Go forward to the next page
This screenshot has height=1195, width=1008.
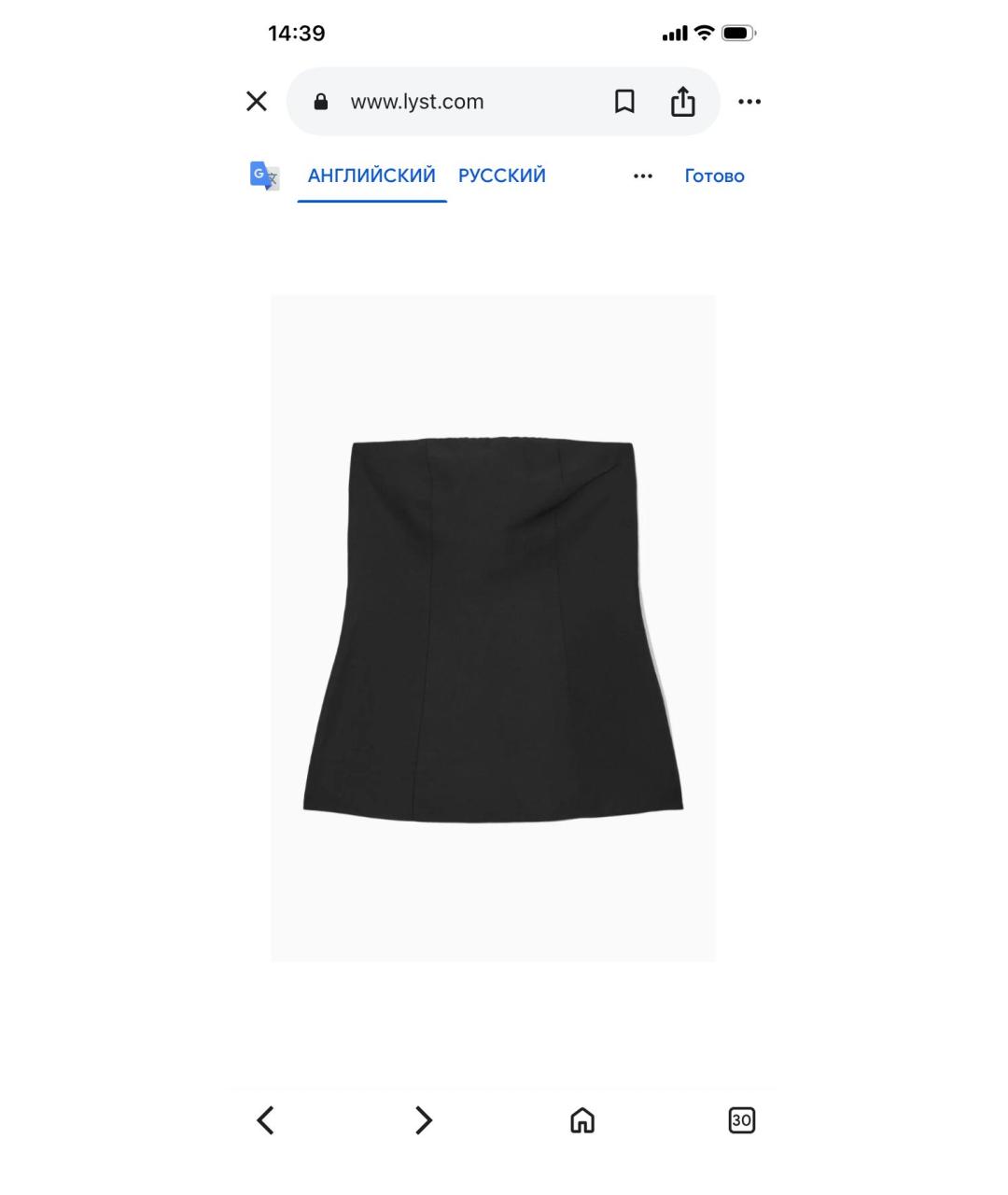click(424, 1119)
